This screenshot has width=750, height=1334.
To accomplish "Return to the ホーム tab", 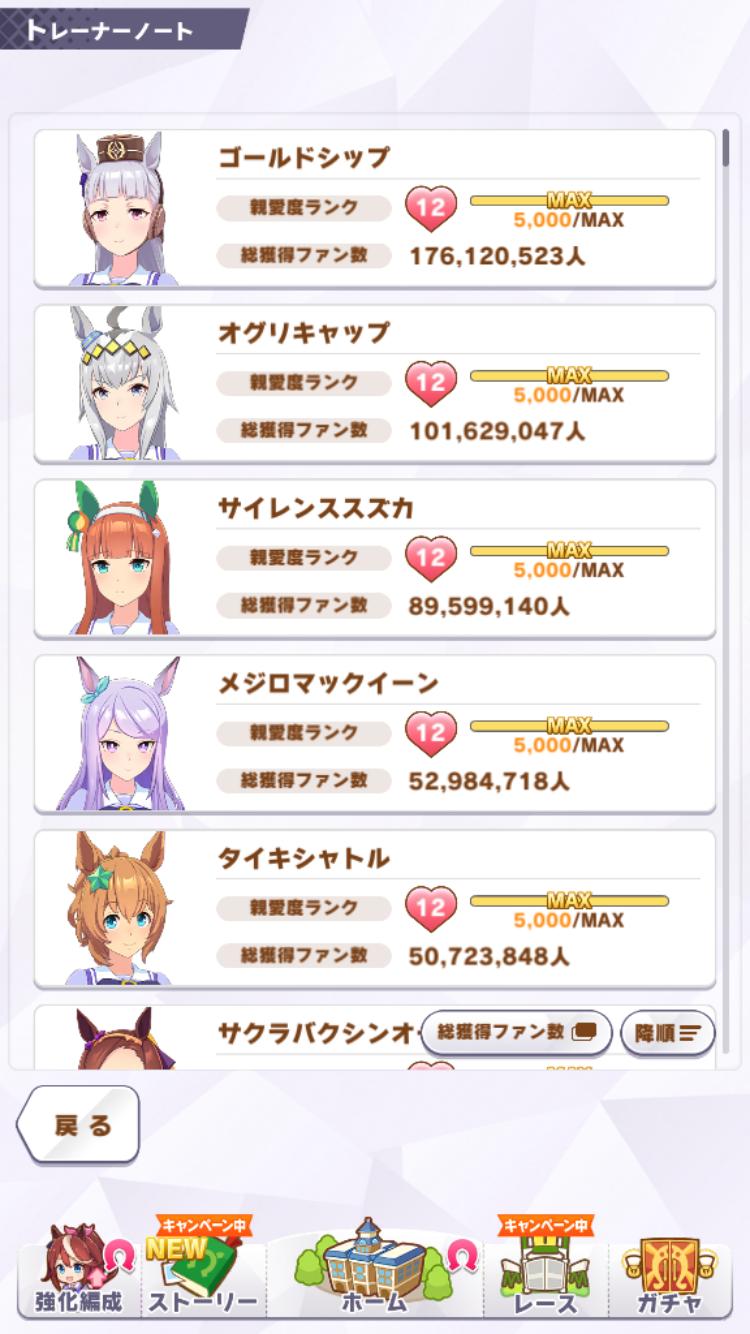I will coord(375,1270).
